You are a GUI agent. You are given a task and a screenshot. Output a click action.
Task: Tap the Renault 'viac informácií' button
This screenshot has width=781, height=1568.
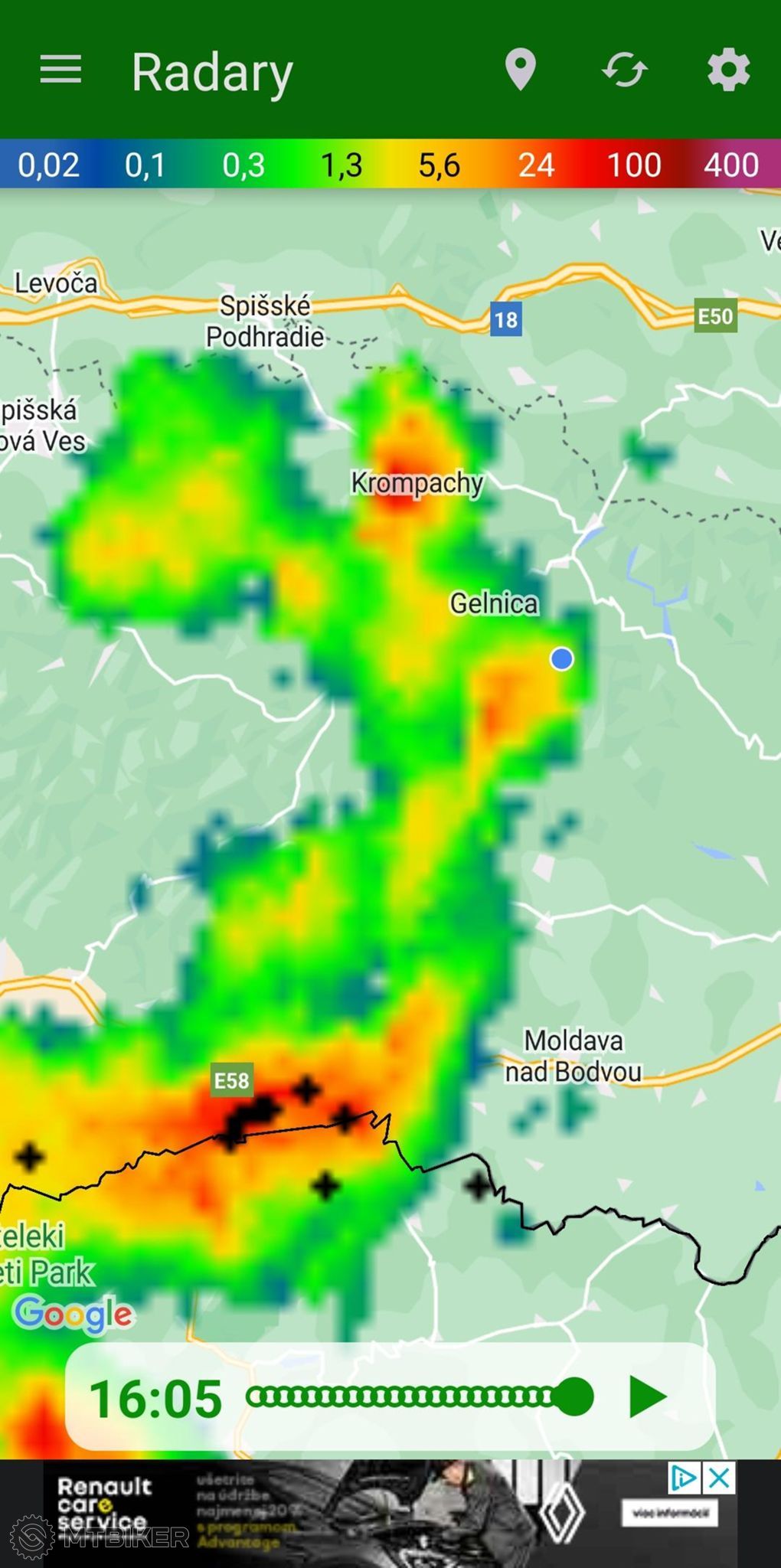click(670, 1513)
